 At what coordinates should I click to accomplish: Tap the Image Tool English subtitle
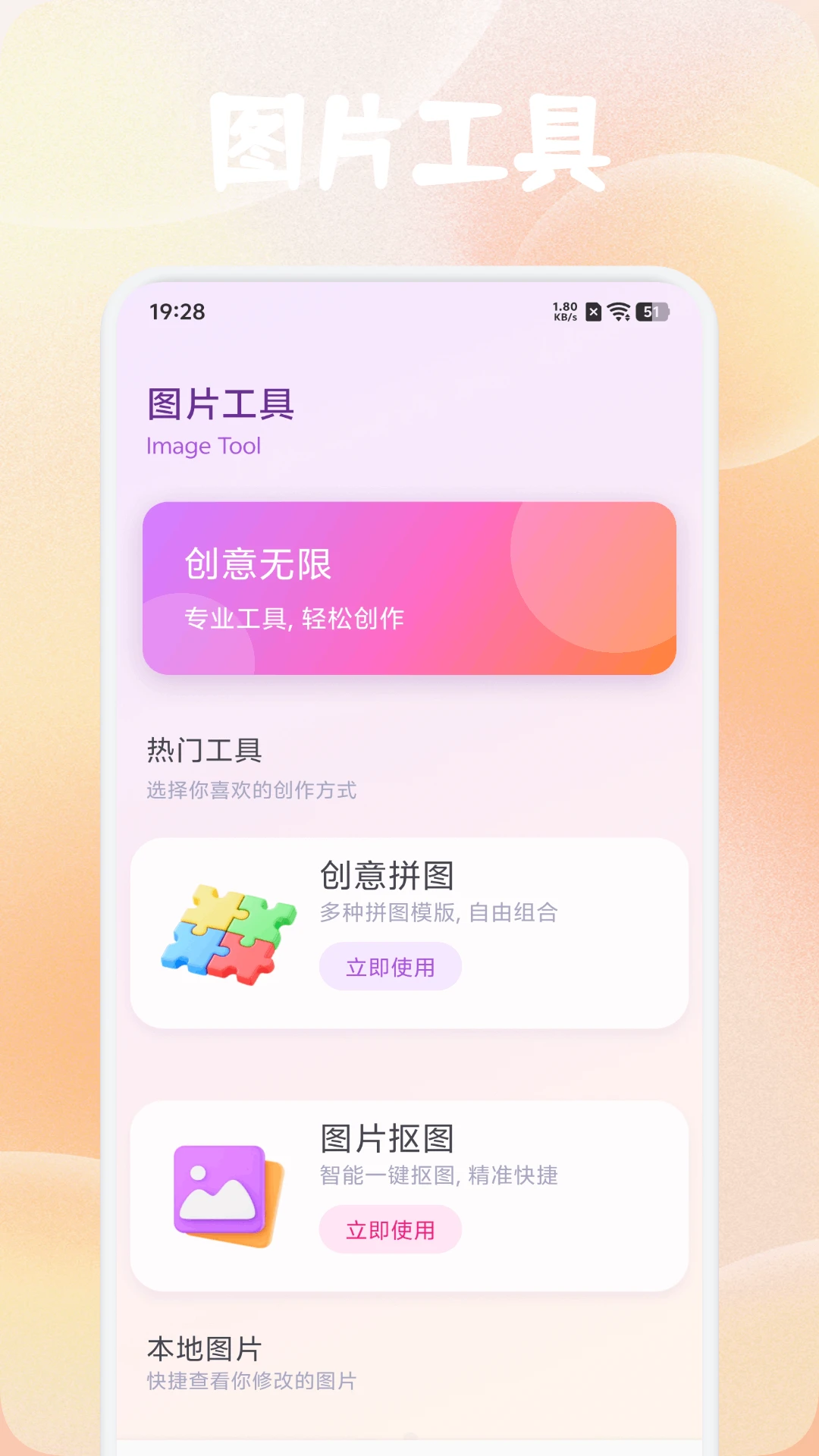pos(203,447)
